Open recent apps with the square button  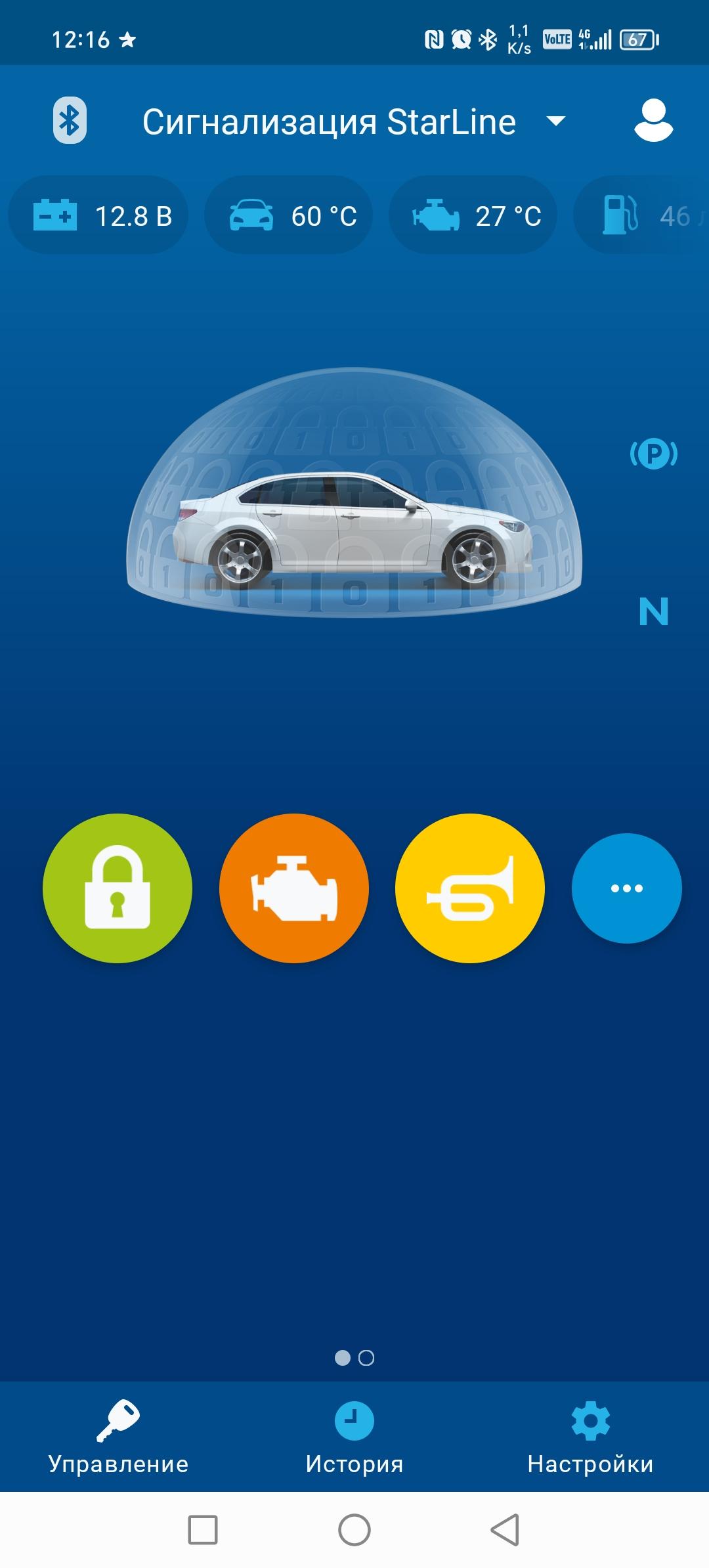point(203,1530)
